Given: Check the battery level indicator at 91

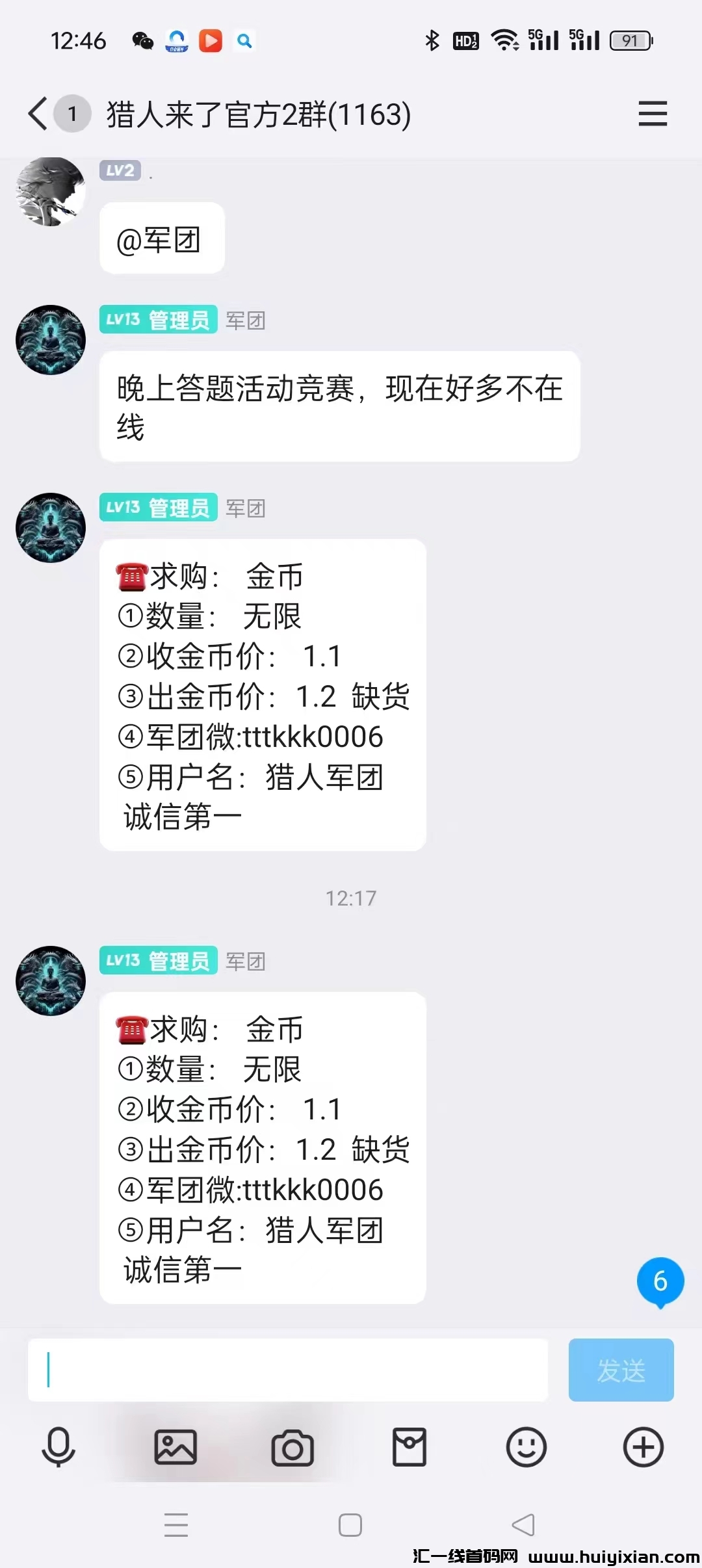Looking at the screenshot, I should [x=629, y=40].
